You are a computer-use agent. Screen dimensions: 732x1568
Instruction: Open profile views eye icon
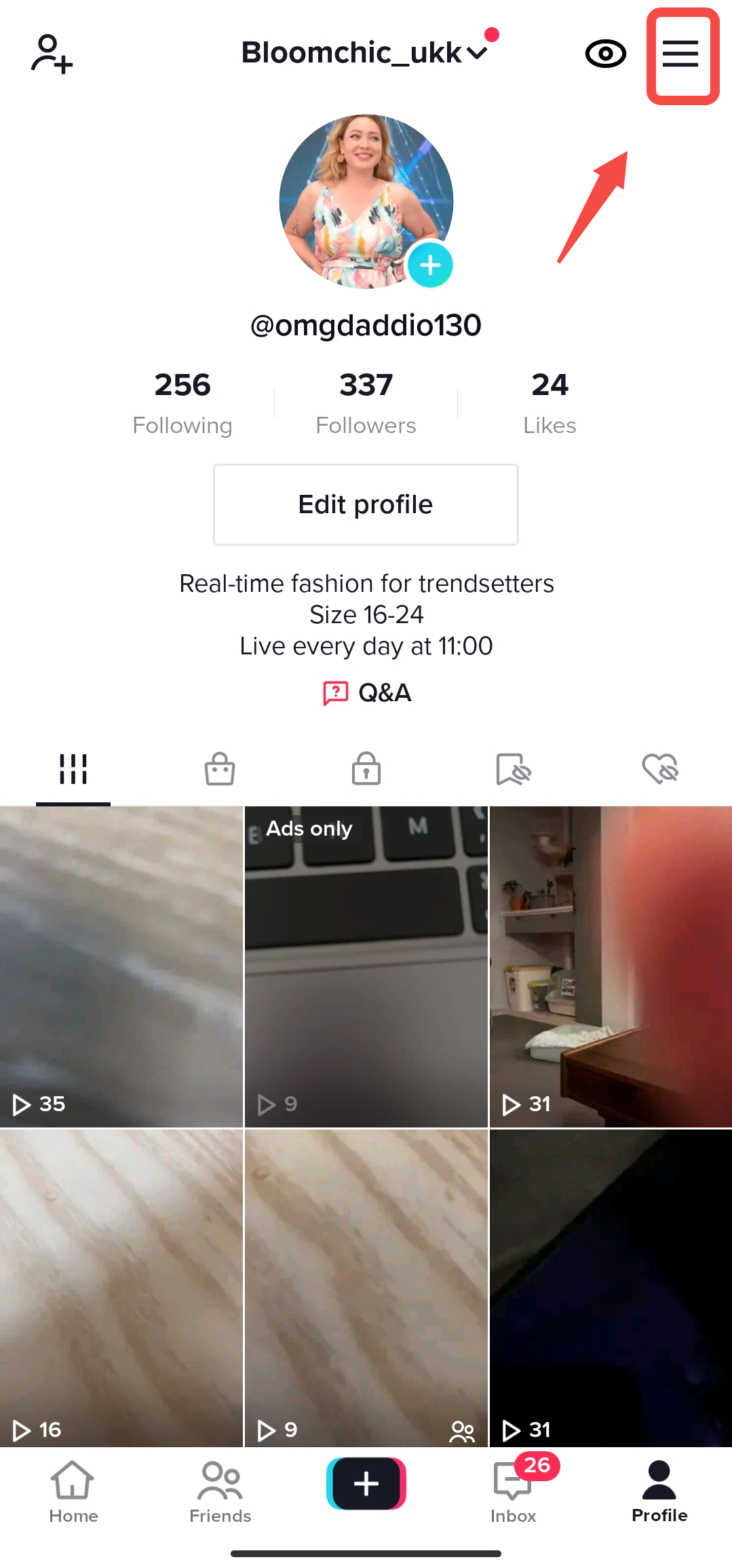605,54
